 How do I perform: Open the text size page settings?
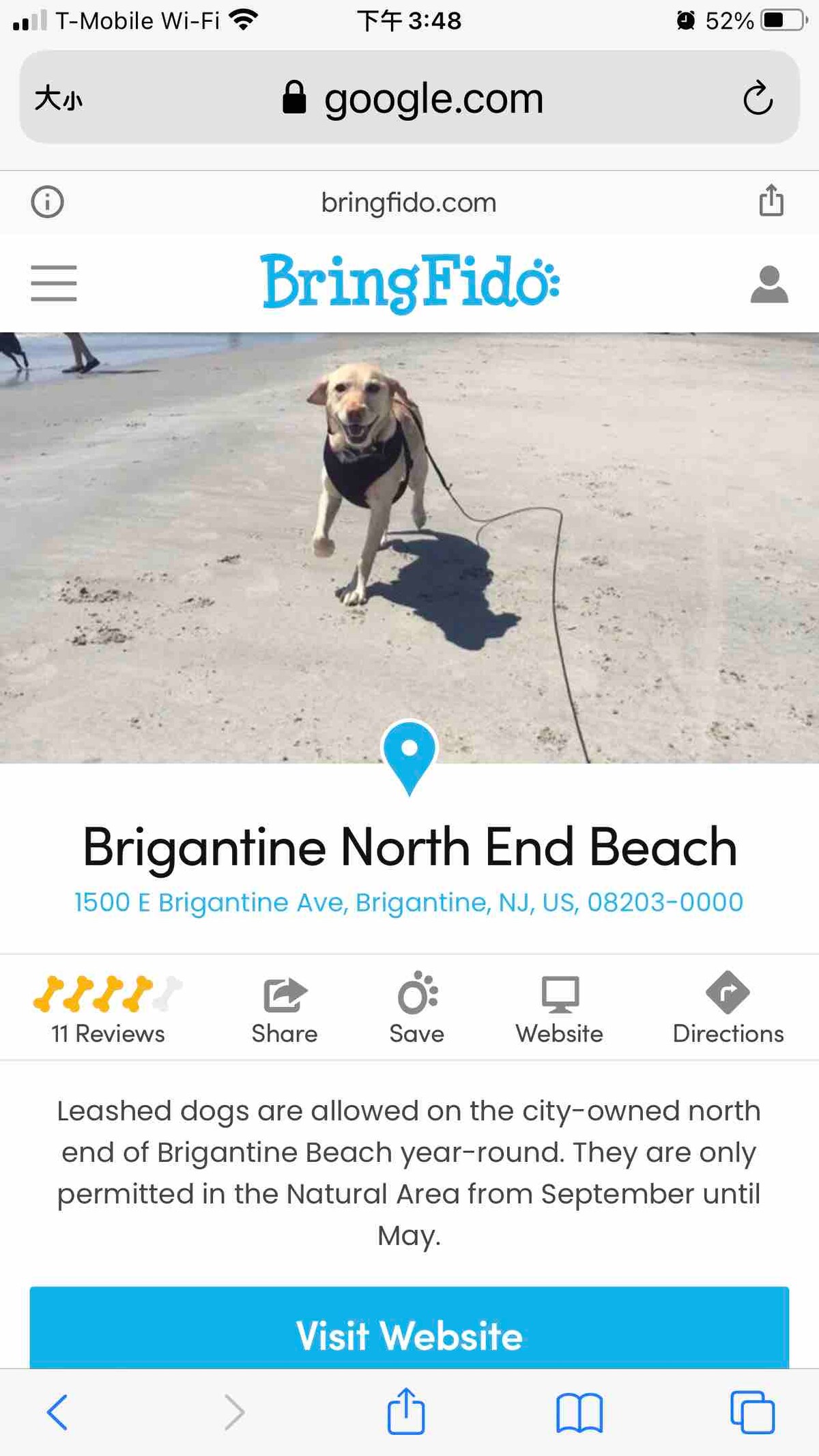(59, 98)
